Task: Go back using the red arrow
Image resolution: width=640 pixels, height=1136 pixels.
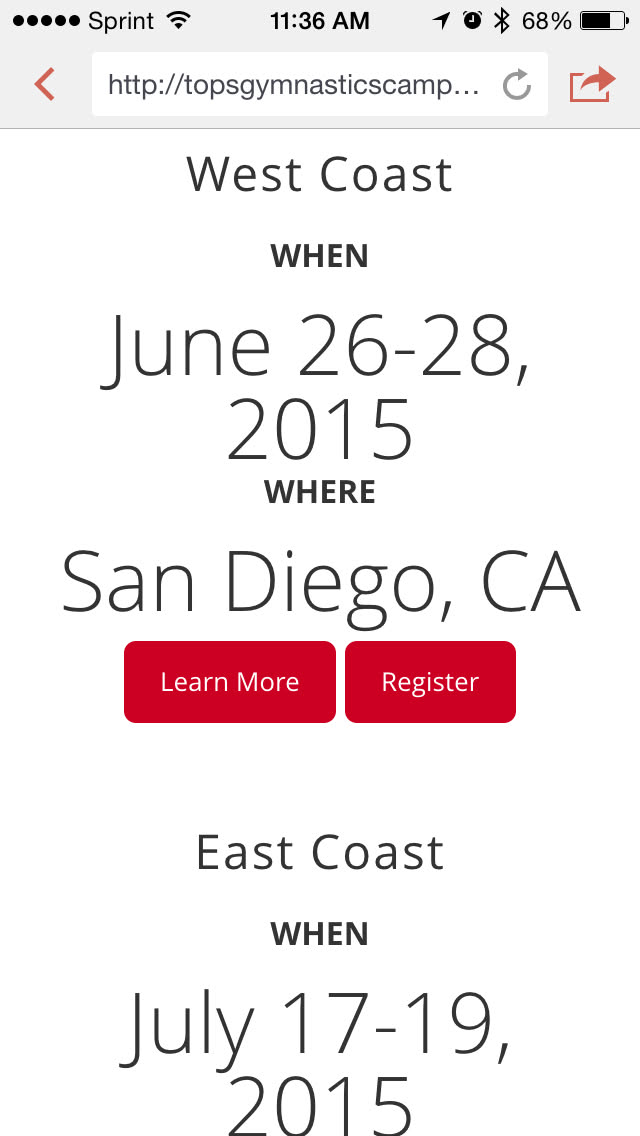Action: 44,85
